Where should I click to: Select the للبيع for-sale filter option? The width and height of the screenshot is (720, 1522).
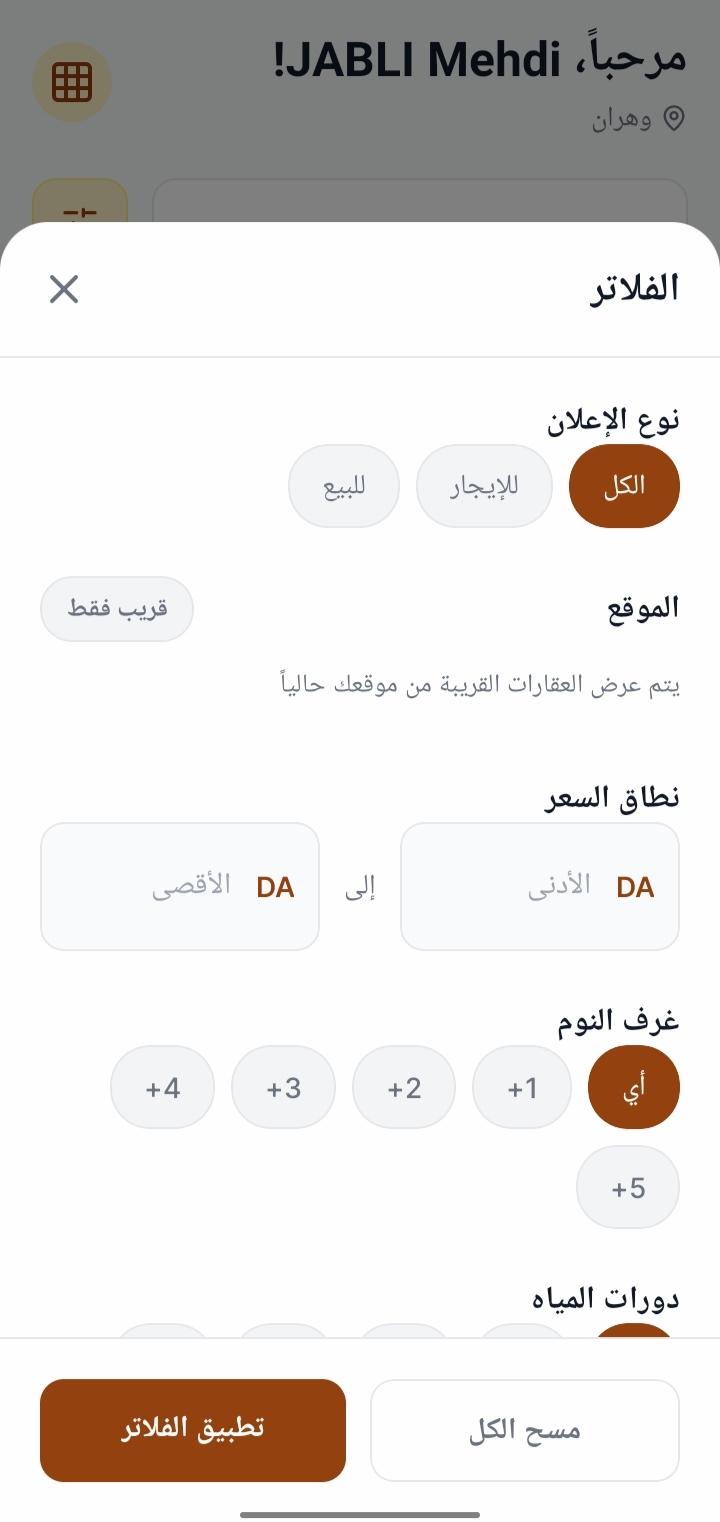pyautogui.click(x=343, y=486)
